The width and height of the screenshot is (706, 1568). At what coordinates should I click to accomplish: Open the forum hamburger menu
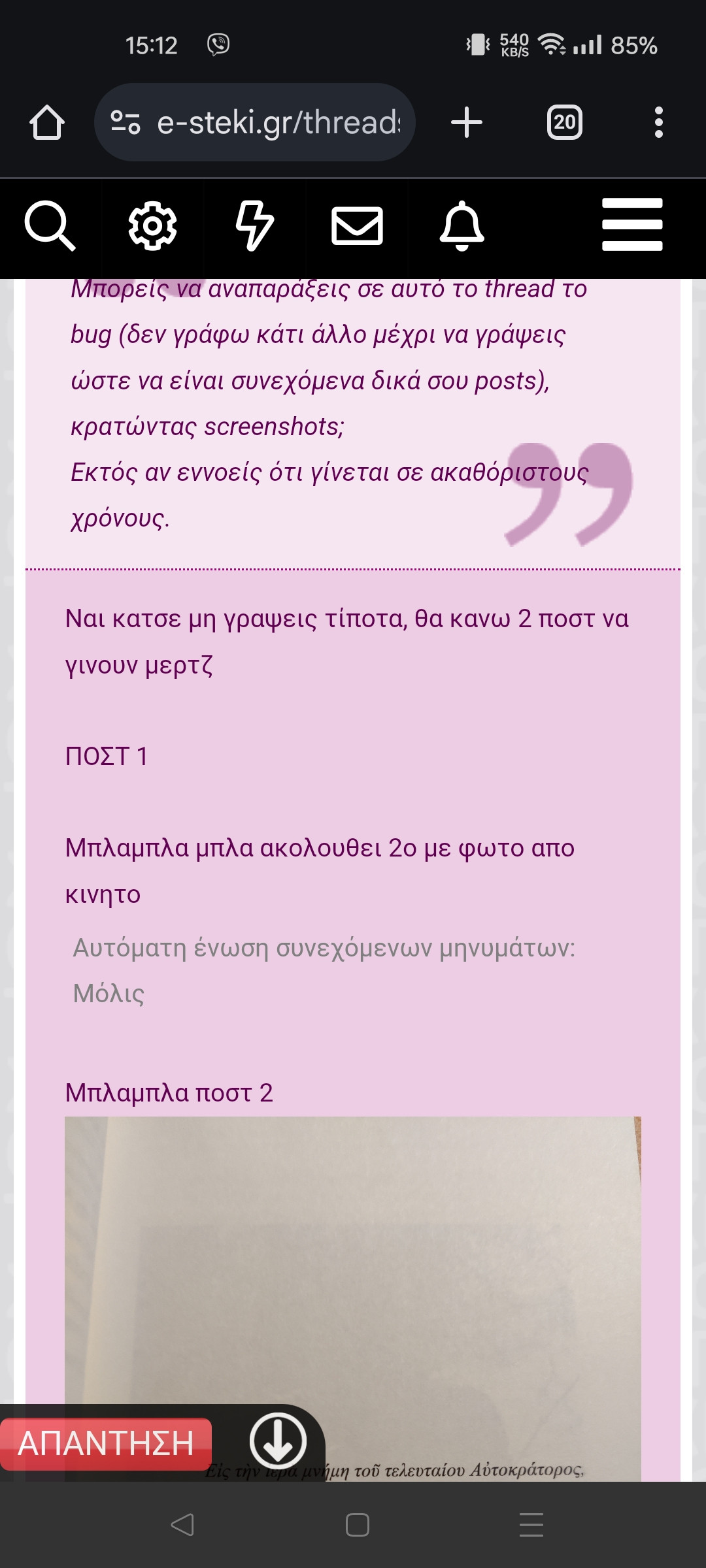pos(631,225)
